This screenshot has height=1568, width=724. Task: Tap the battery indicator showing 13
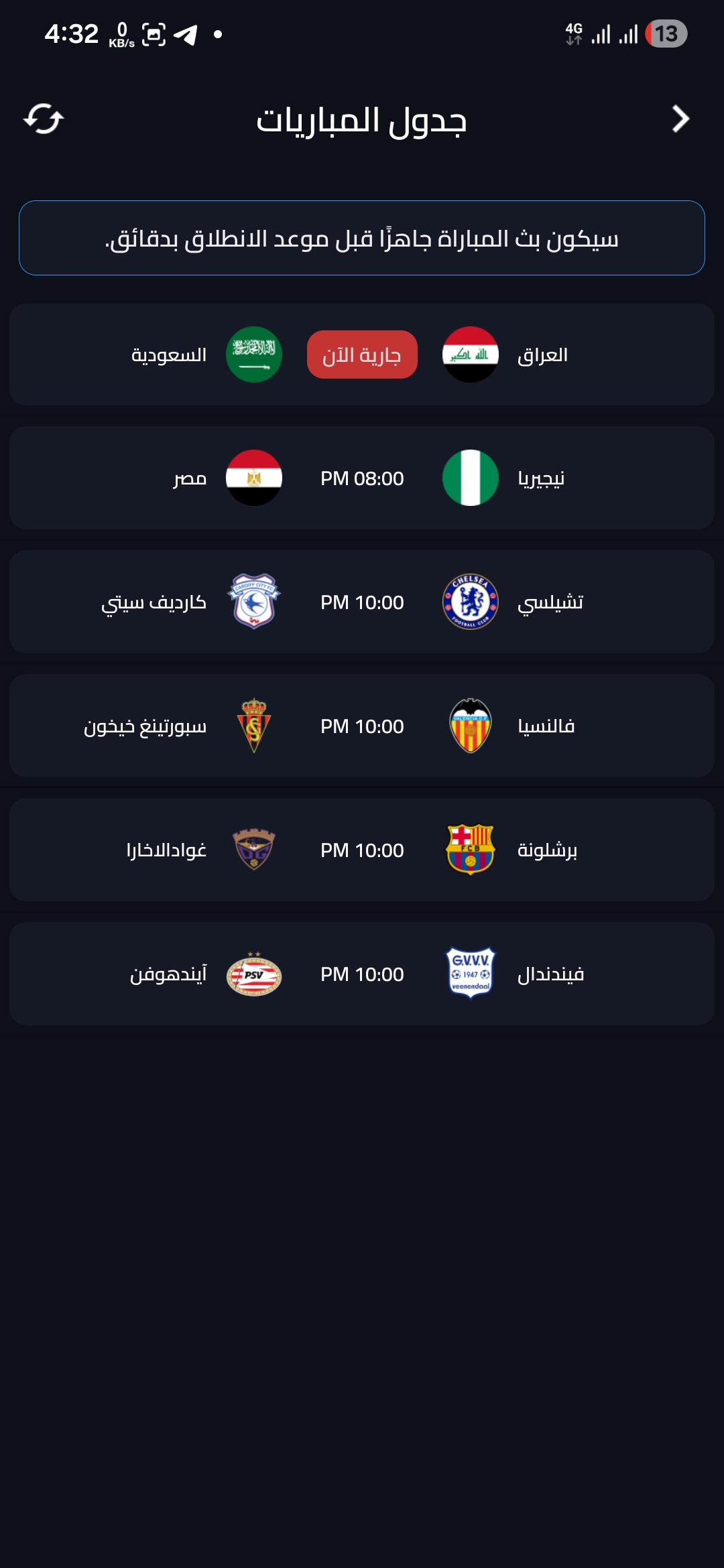click(667, 32)
